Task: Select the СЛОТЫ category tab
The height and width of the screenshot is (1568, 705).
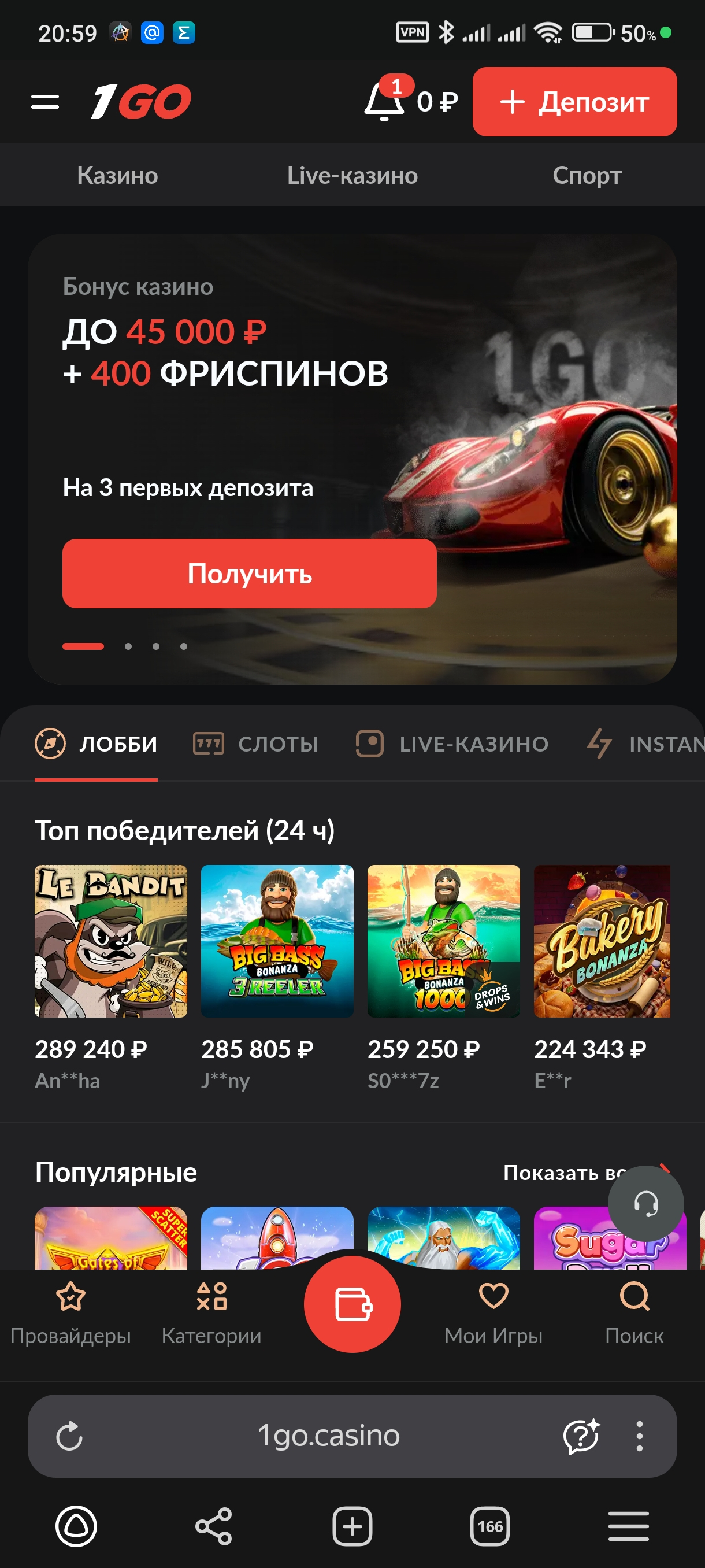Action: pos(256,744)
